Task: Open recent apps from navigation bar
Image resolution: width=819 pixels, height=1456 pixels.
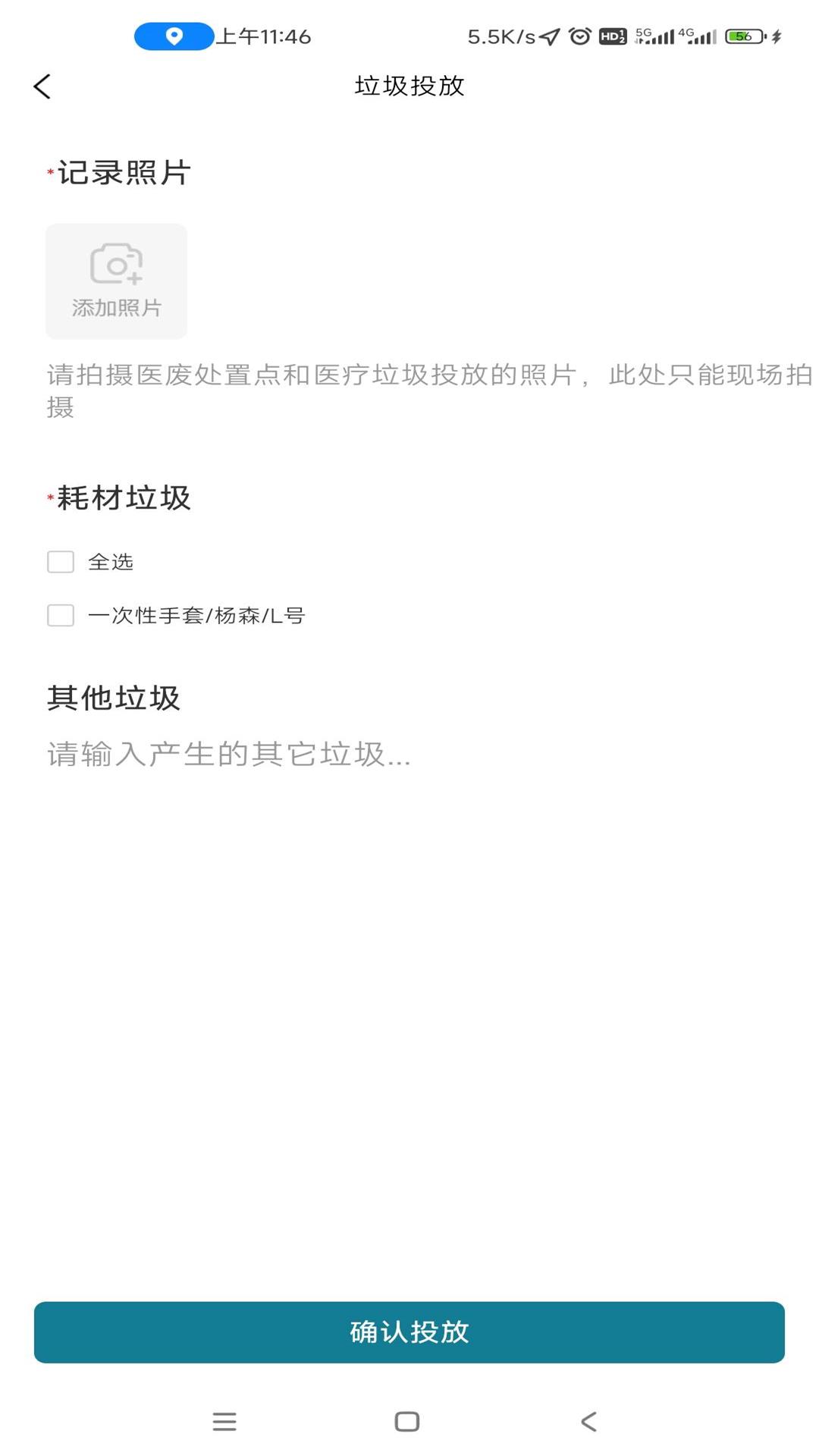Action: tap(224, 1421)
